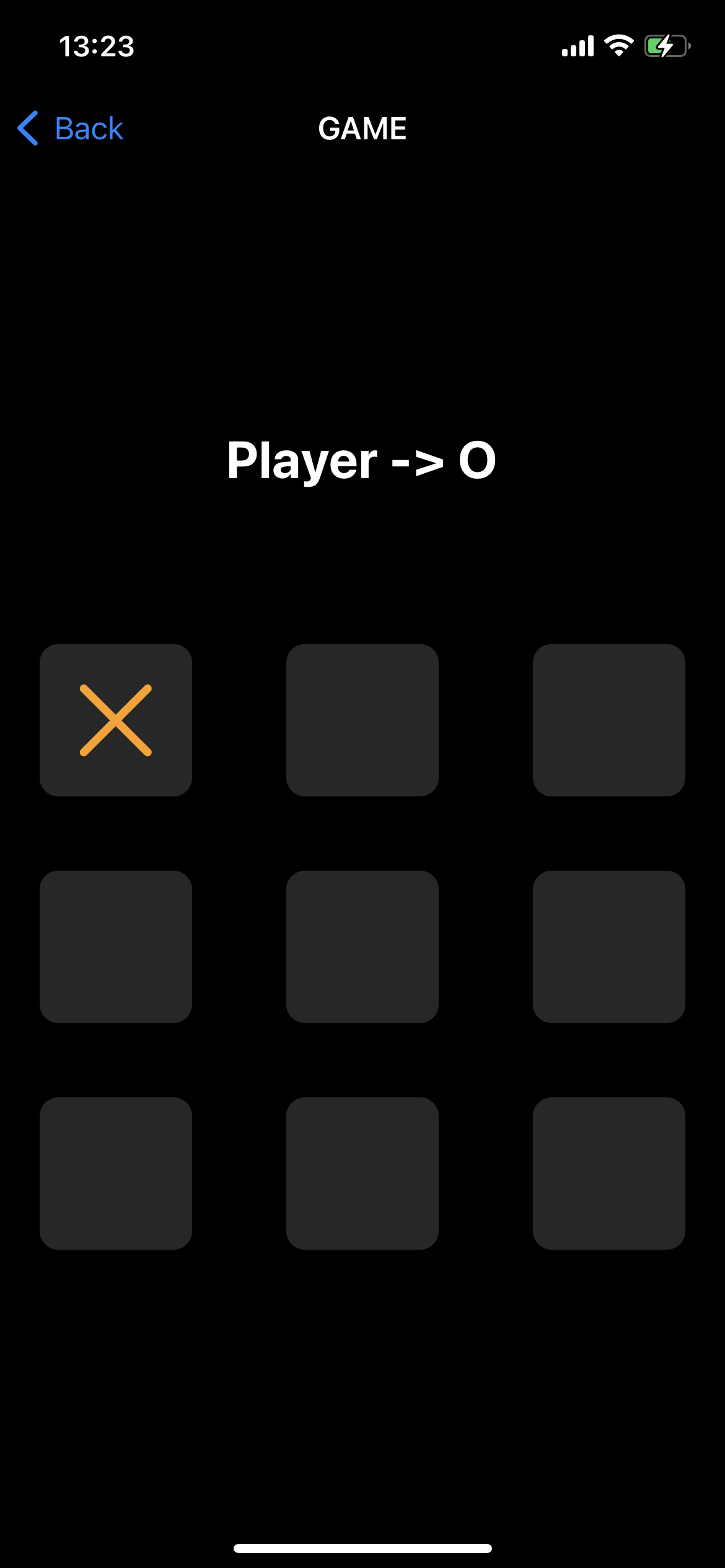Select the empty square beside the X
The image size is (725, 1568).
362,720
